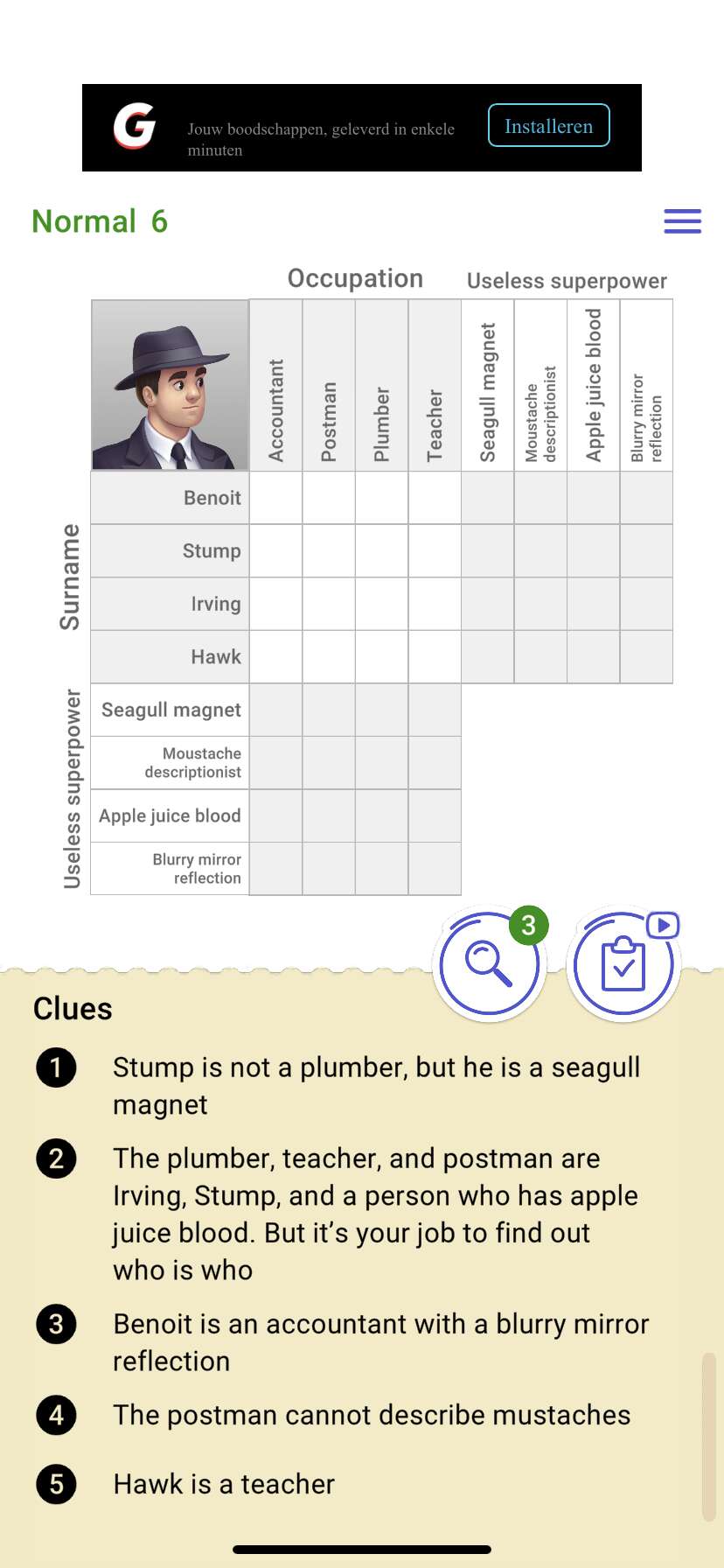Mark the Stump Seagull magnet cell
This screenshot has height=1568, width=724.
coord(488,551)
